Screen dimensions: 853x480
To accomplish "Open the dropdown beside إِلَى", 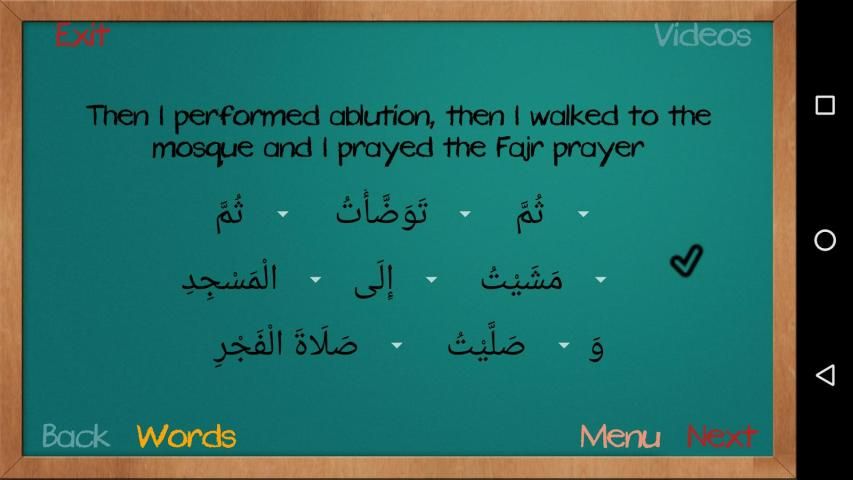I will point(431,280).
